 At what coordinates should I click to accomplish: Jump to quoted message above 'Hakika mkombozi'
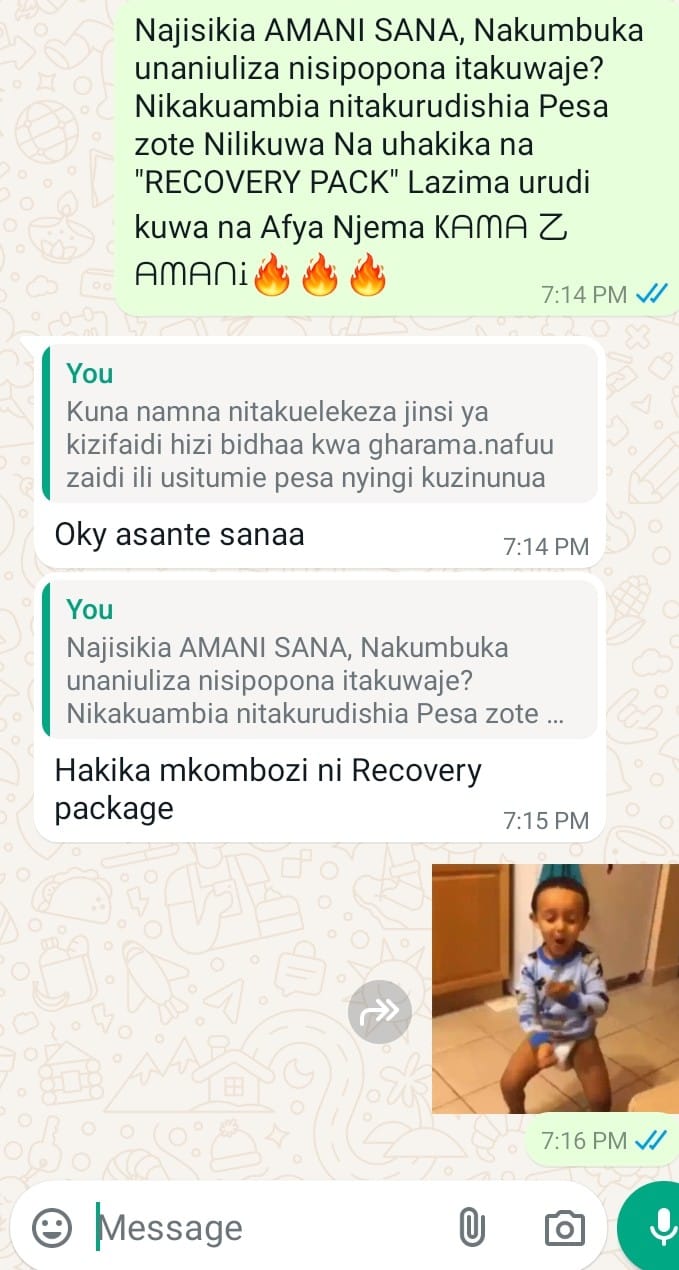tap(318, 662)
